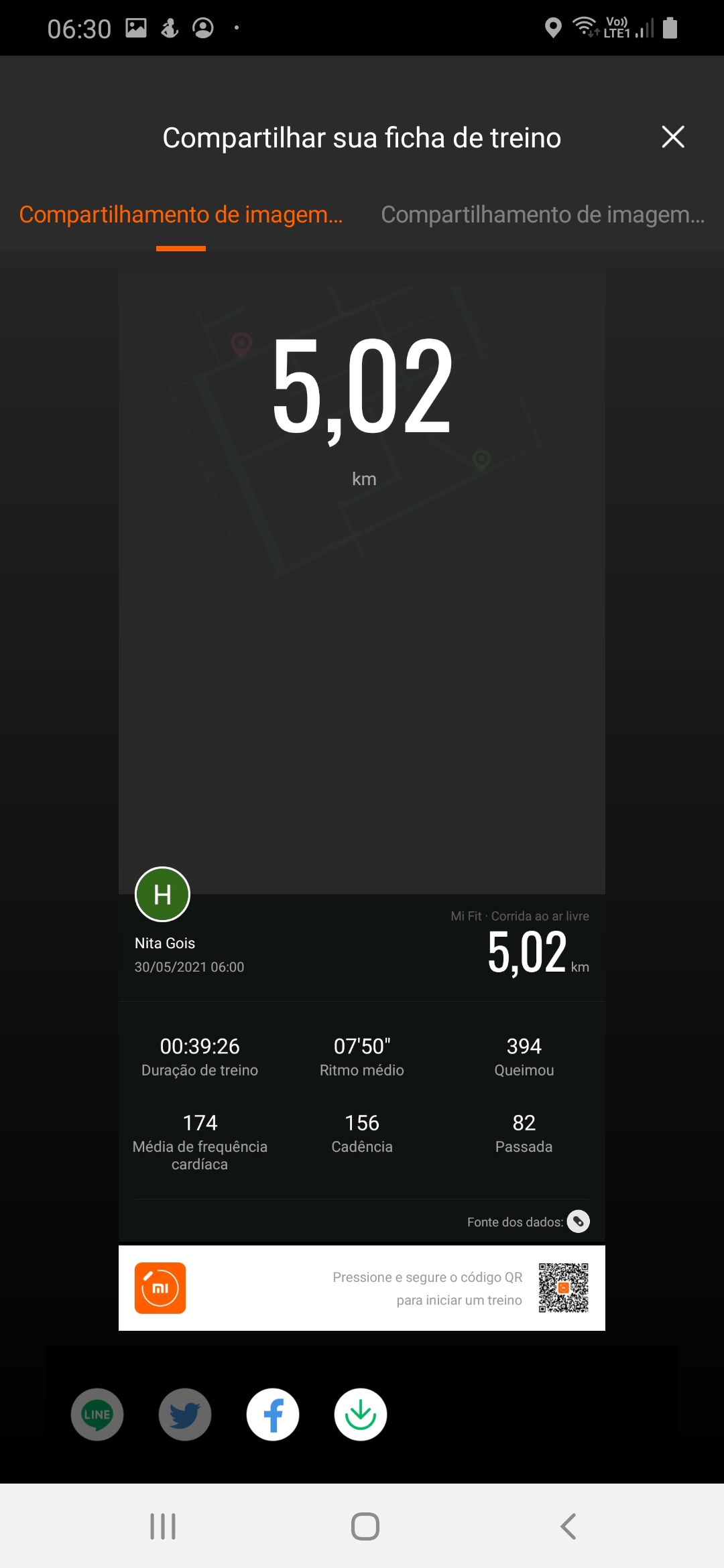Open recent apps from navigation bar

[163, 1526]
